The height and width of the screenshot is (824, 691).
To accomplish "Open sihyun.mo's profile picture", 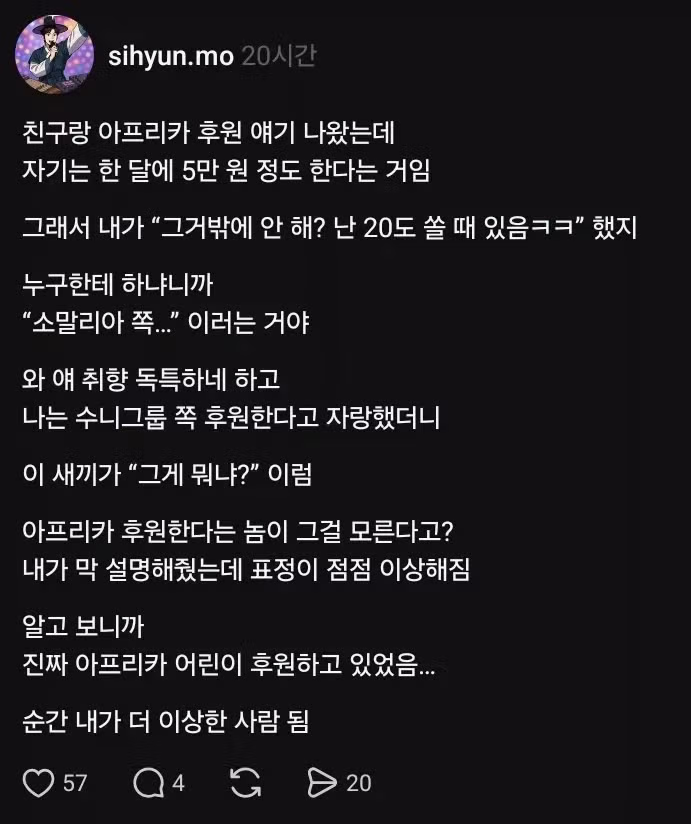I will (54, 54).
